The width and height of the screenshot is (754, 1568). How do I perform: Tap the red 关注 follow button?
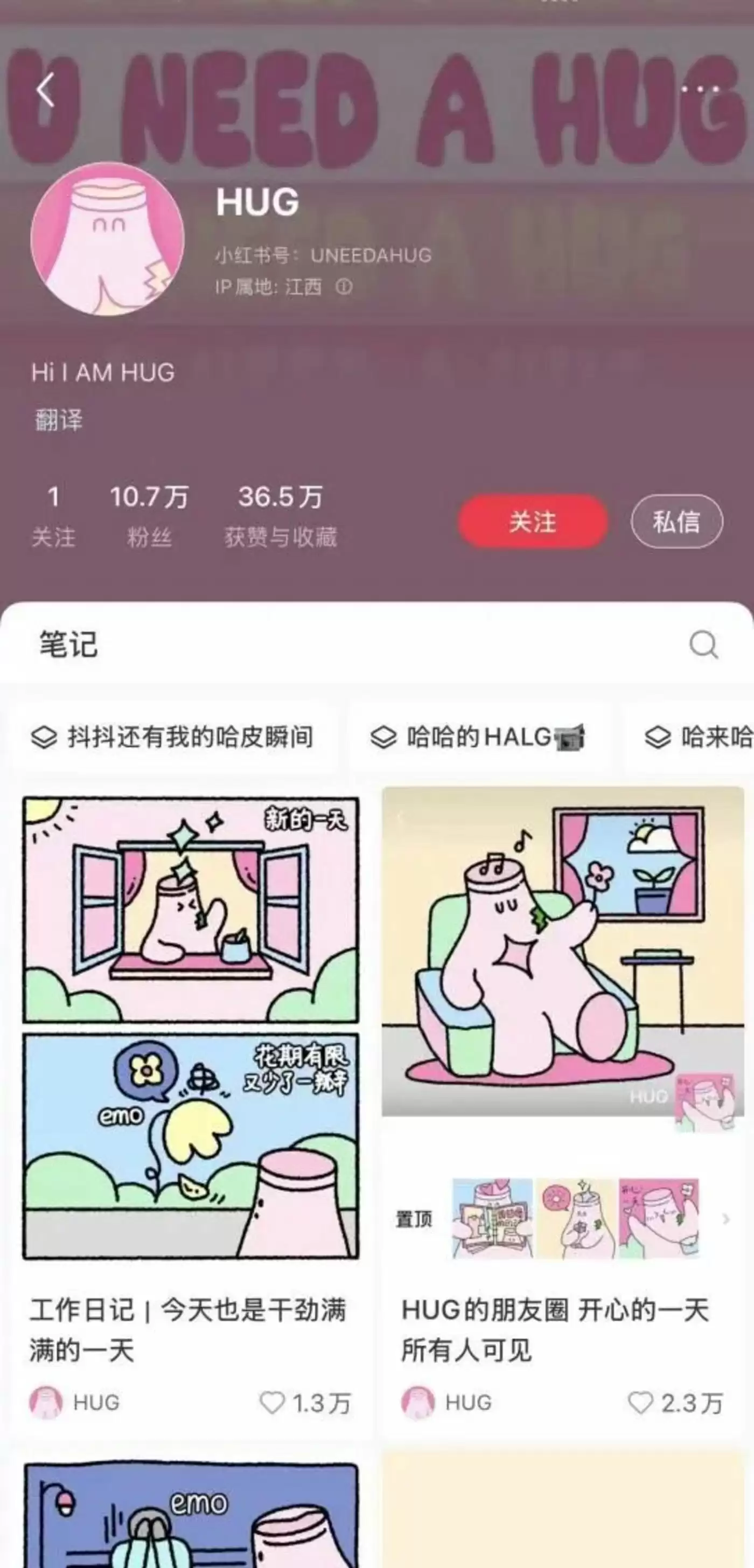click(x=533, y=522)
